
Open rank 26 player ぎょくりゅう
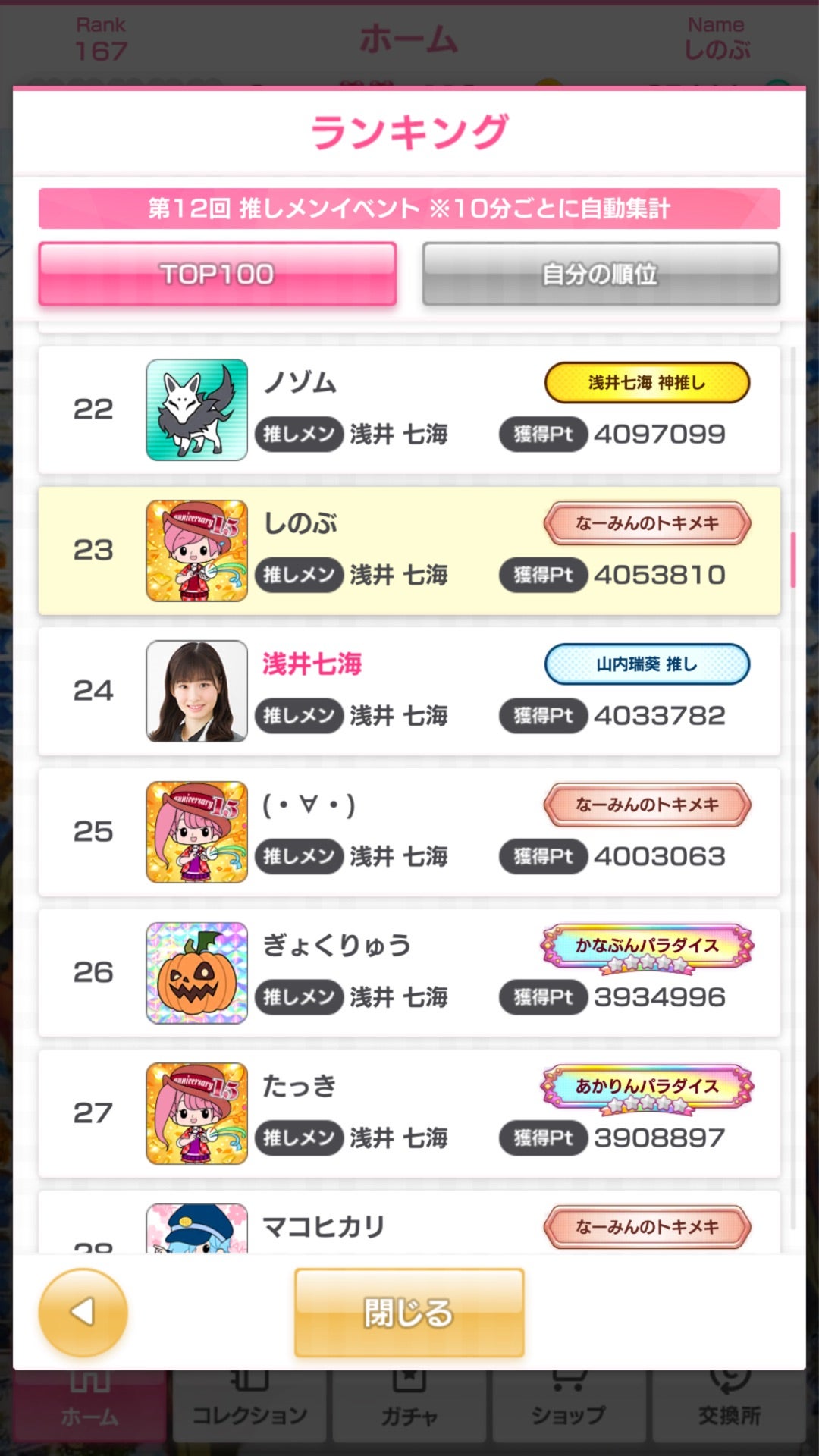[409, 973]
